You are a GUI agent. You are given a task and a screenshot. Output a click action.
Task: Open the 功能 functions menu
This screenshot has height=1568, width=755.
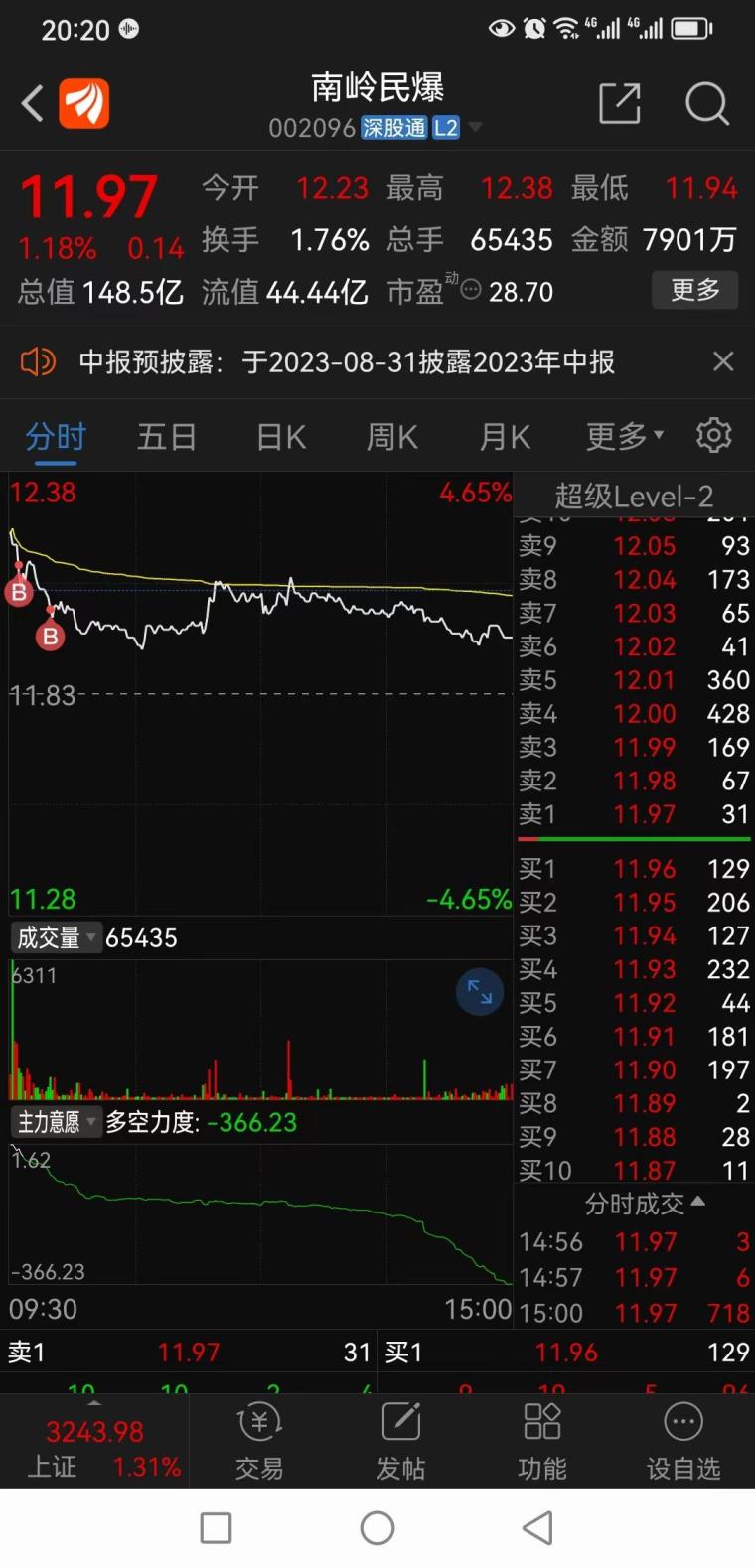542,1442
